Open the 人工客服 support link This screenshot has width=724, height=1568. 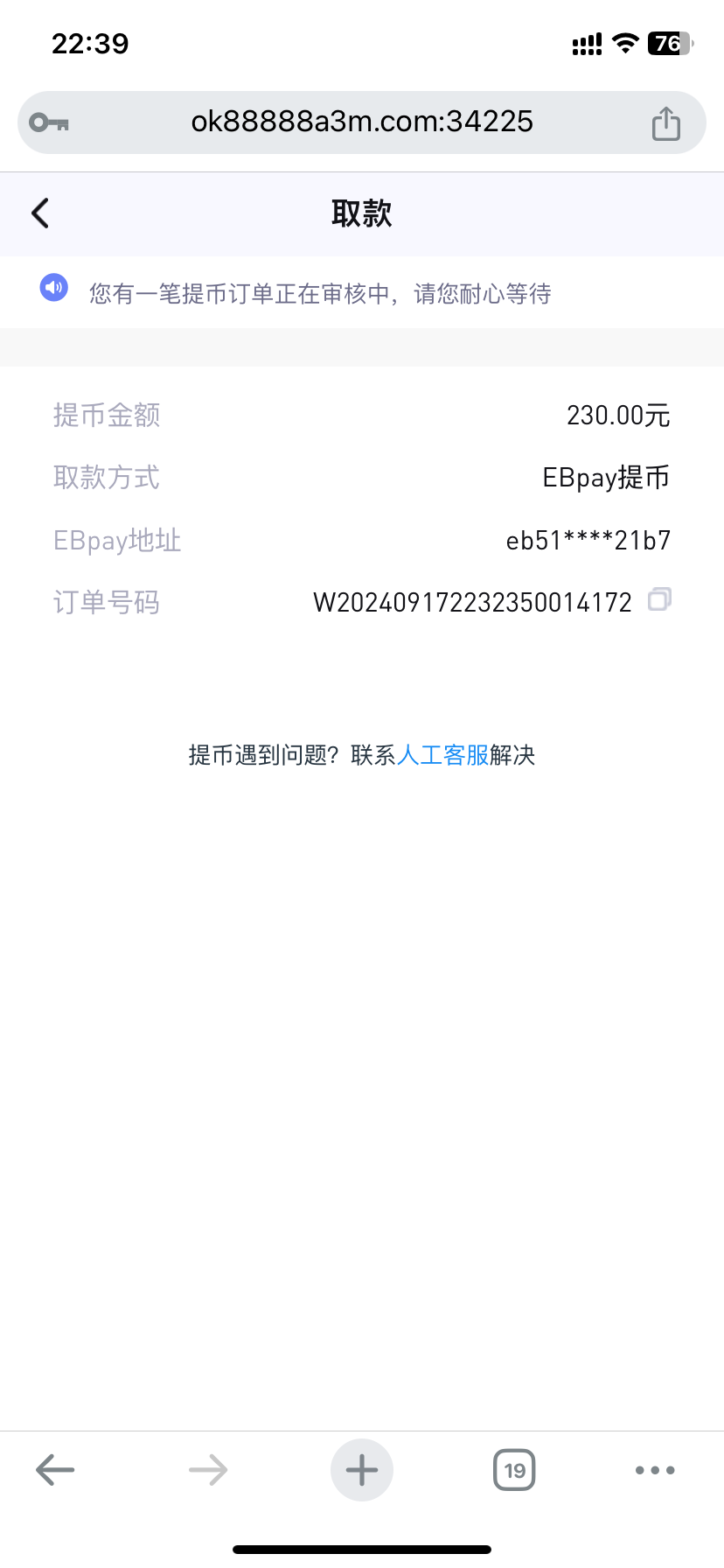[442, 755]
